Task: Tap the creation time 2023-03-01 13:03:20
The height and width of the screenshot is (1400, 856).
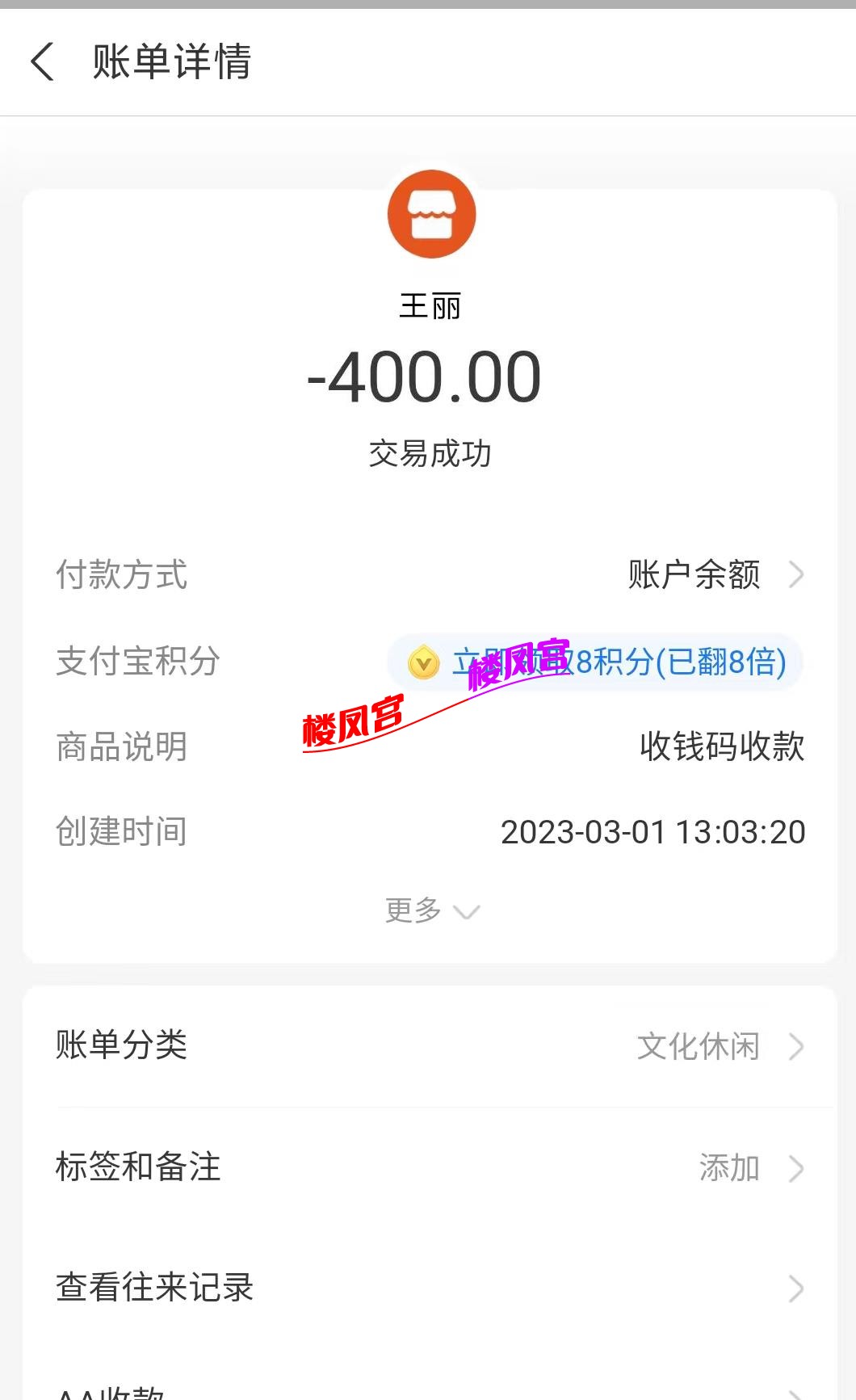Action: (652, 831)
